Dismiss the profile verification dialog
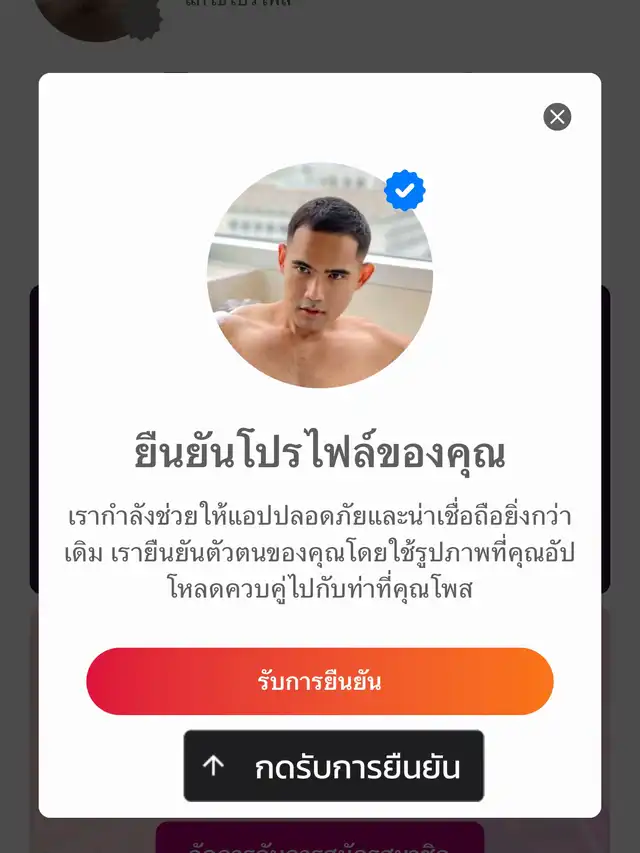The image size is (640, 853). [x=557, y=117]
